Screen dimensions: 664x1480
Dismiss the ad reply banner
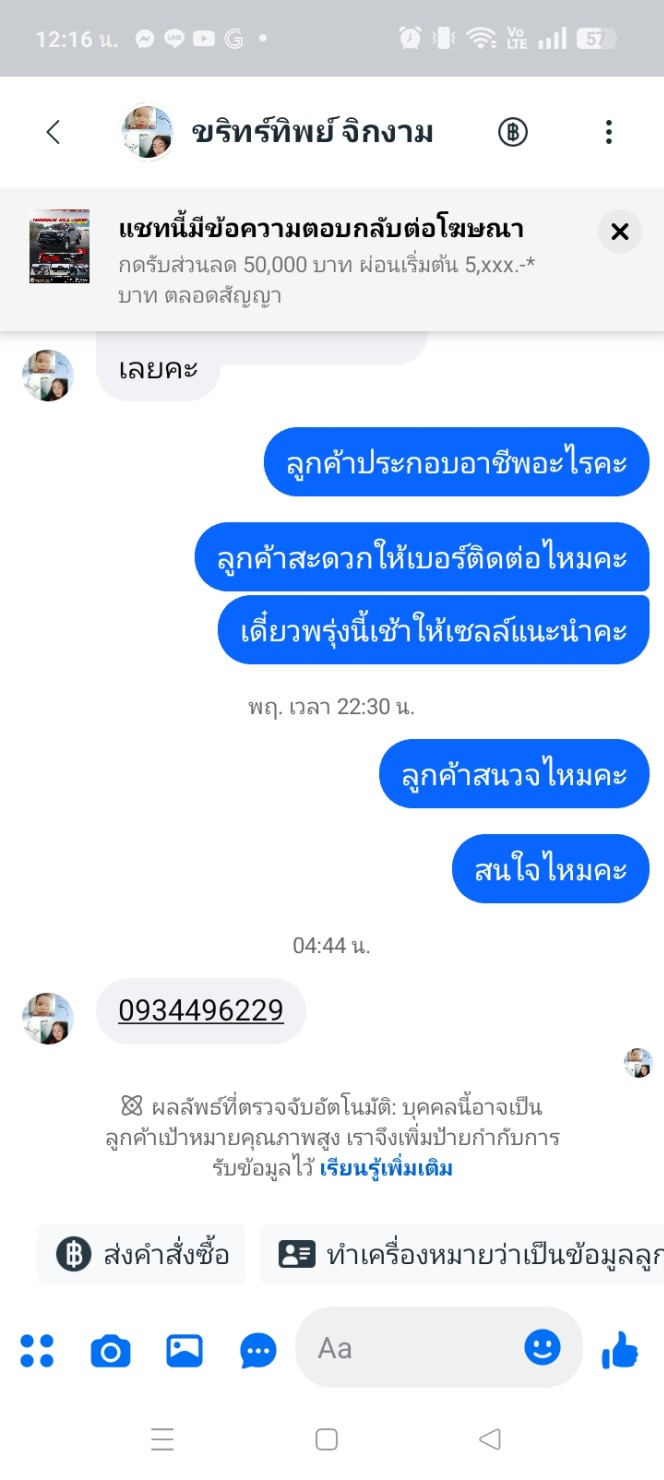pos(619,232)
